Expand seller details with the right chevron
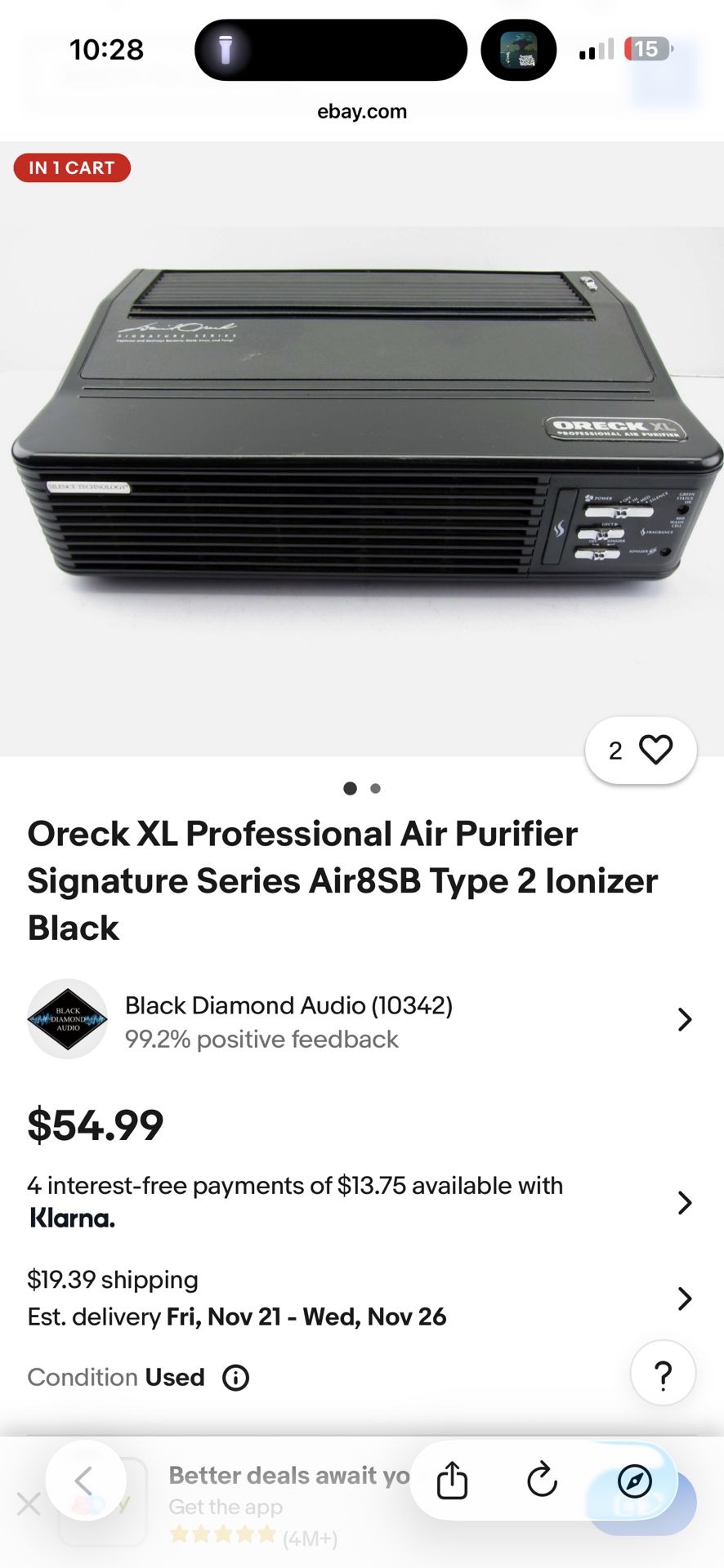The height and width of the screenshot is (1568, 724). 685,1018
